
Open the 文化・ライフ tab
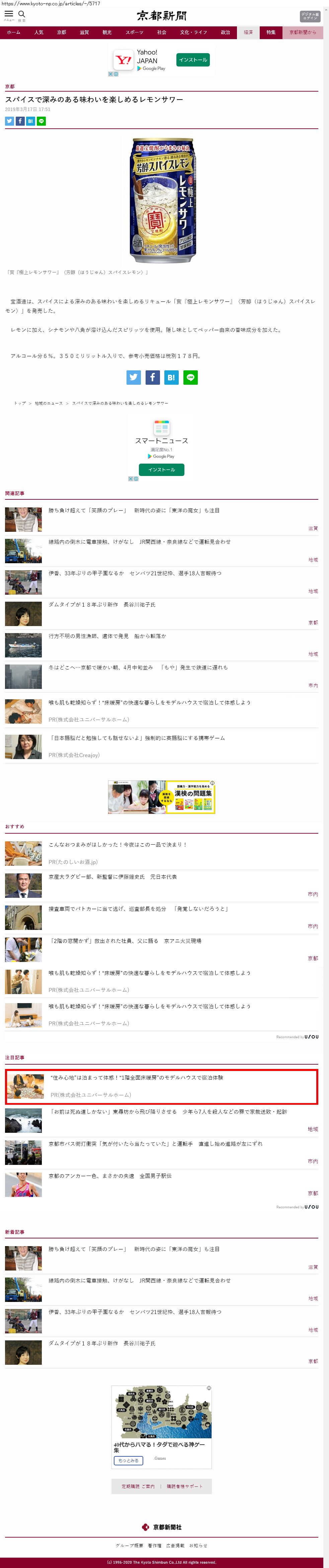193,32
